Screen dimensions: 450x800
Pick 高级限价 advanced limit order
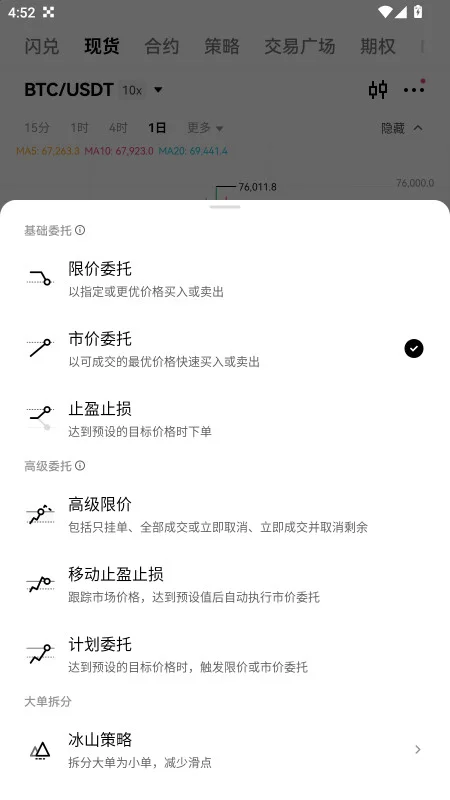tap(225, 514)
